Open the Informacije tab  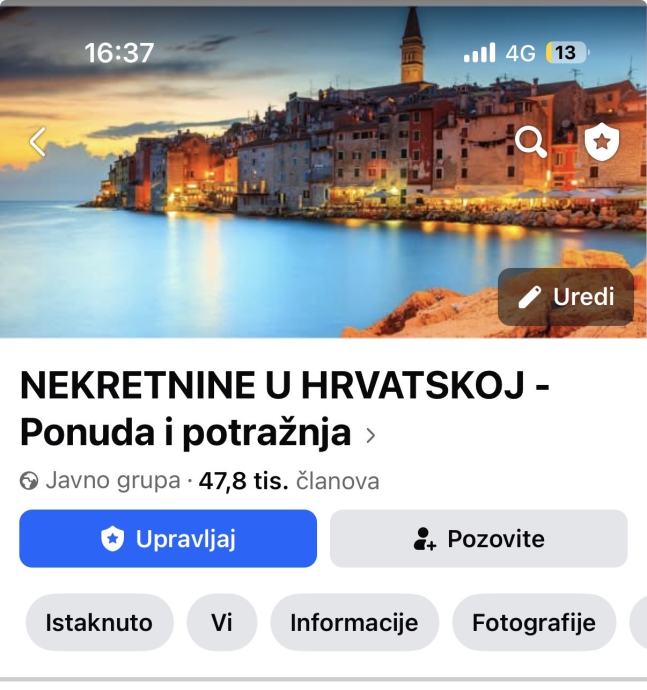354,623
